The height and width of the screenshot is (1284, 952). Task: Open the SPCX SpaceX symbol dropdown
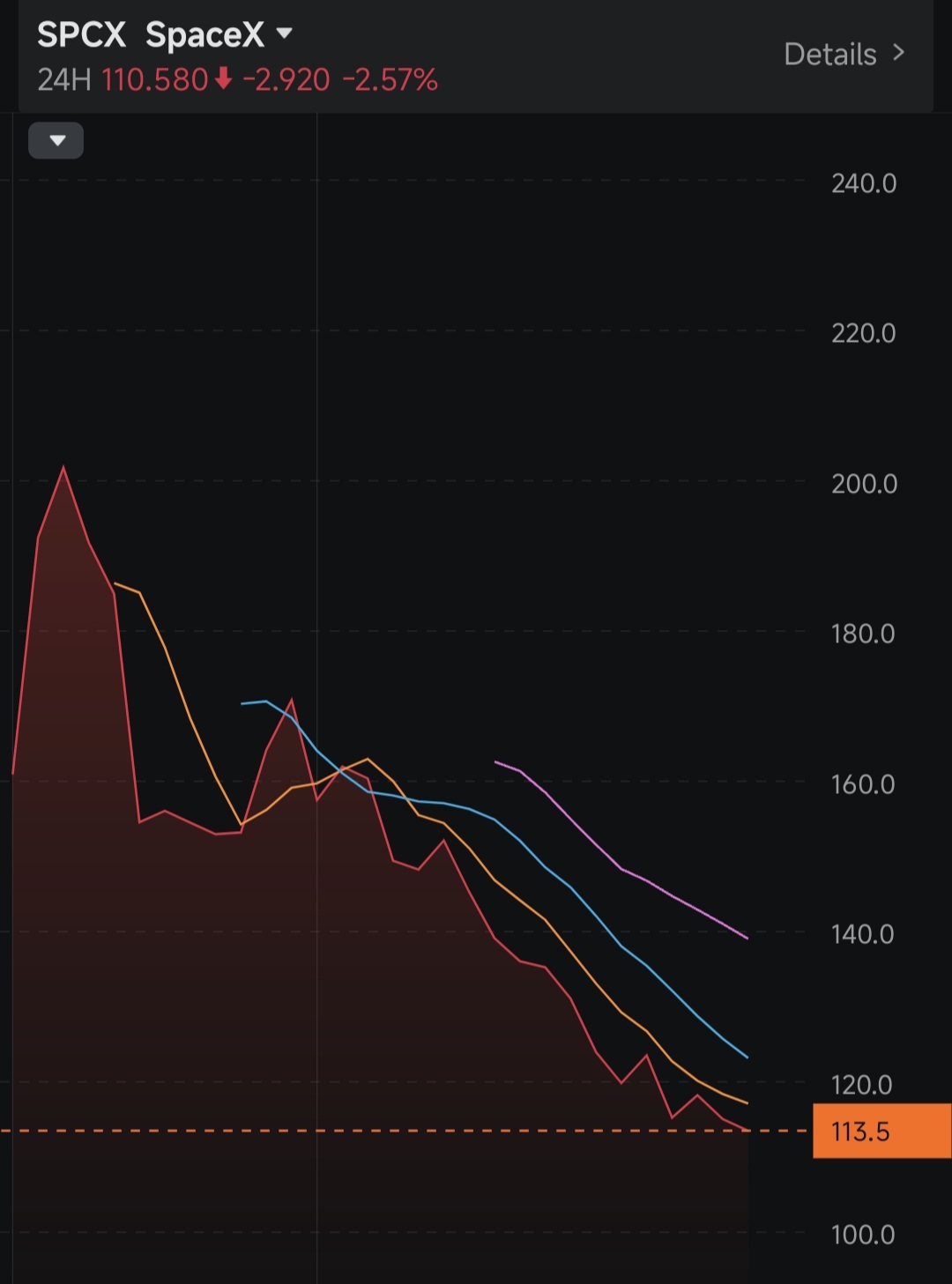click(165, 34)
